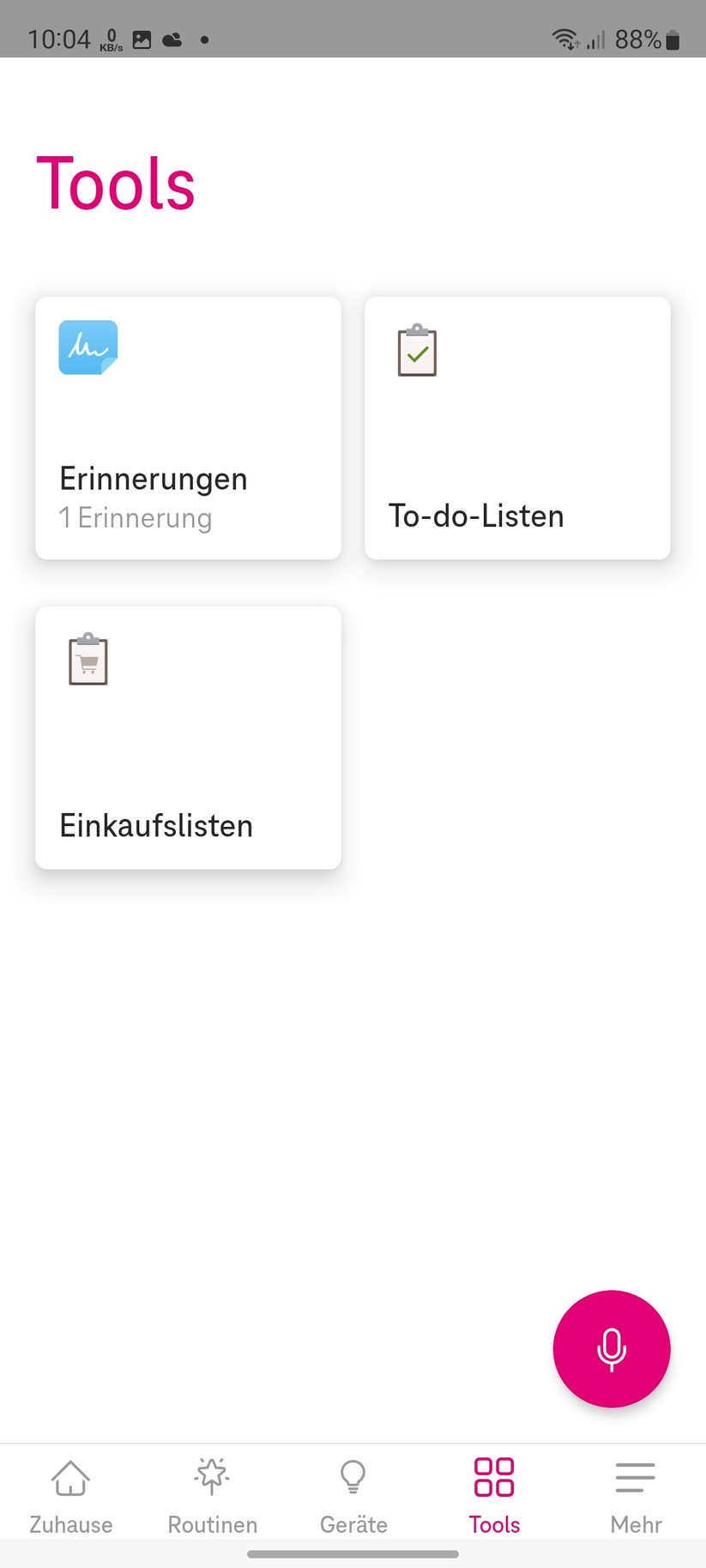Tap the pink microphone voice assistant button
The height and width of the screenshot is (1568, 706).
tap(611, 1348)
